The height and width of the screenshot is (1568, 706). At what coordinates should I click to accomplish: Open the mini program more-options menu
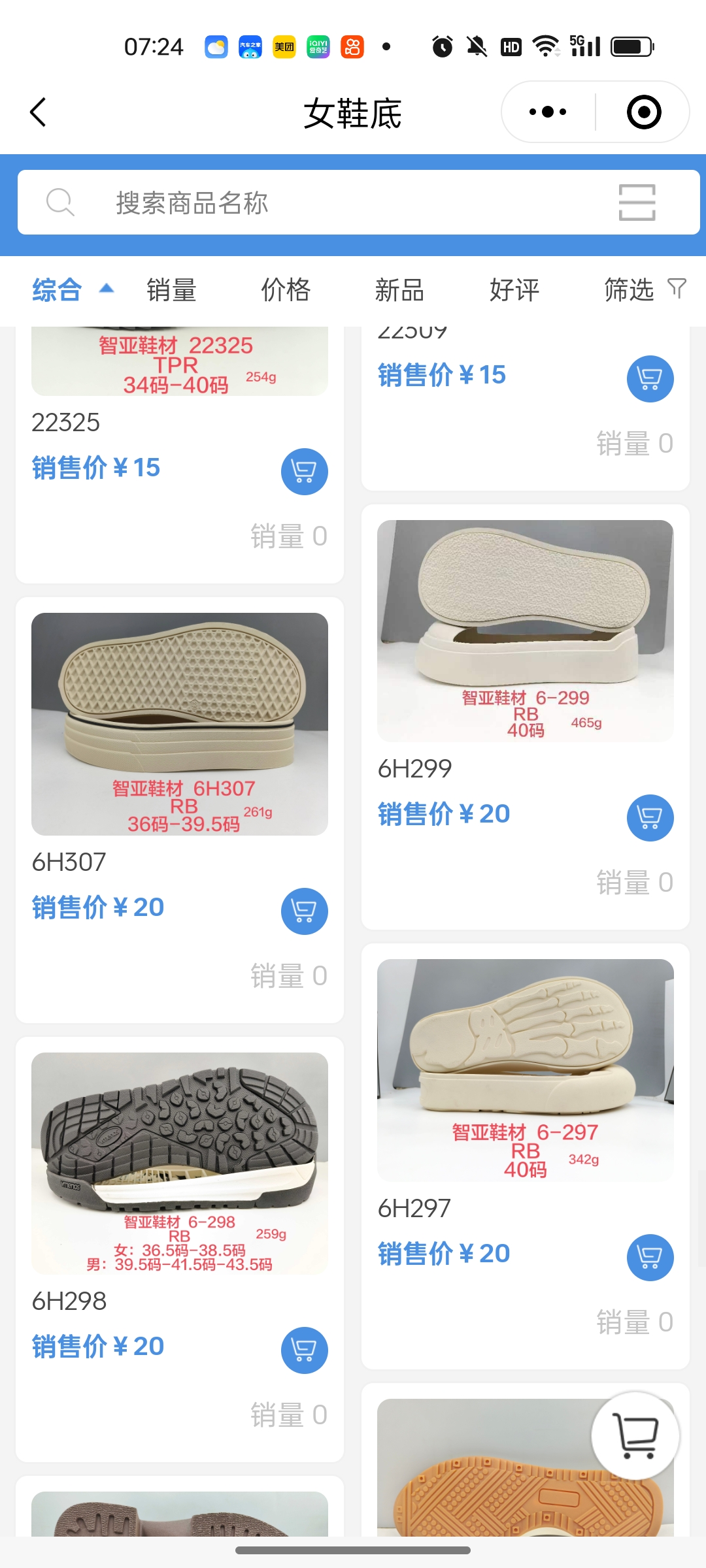(x=548, y=112)
